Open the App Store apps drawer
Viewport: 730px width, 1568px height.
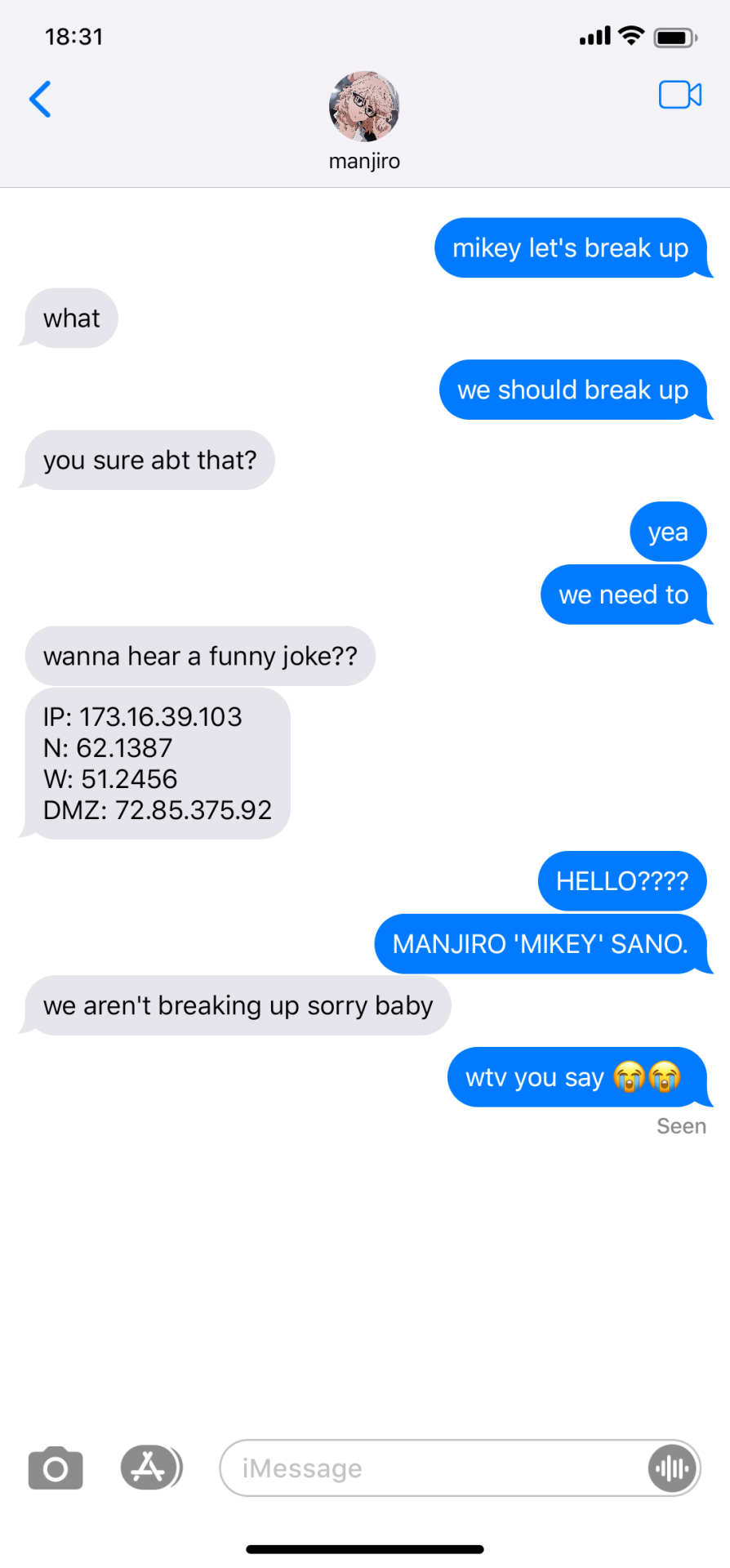149,1468
